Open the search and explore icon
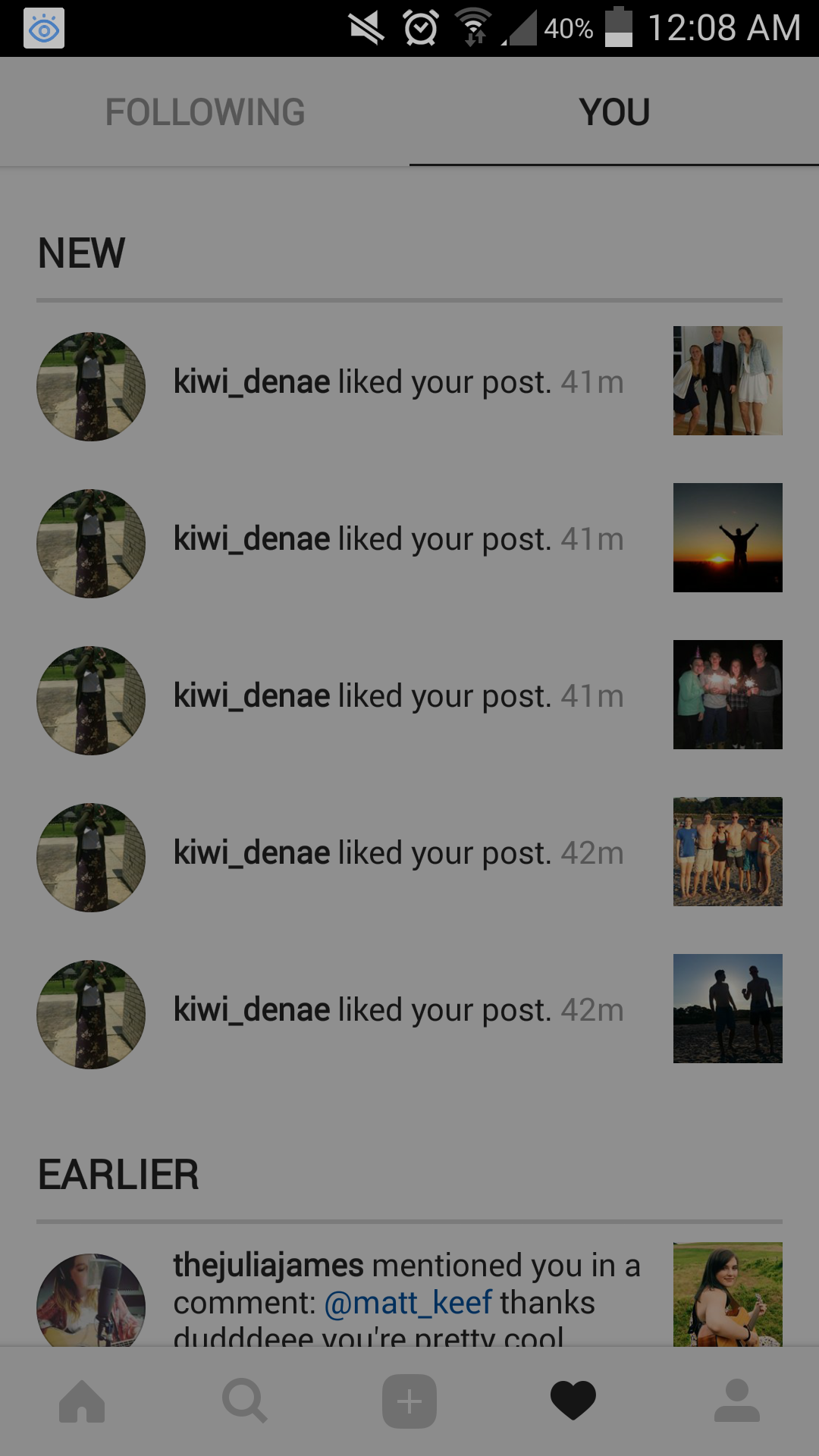Screen dimensions: 819x1456 pos(245,1401)
